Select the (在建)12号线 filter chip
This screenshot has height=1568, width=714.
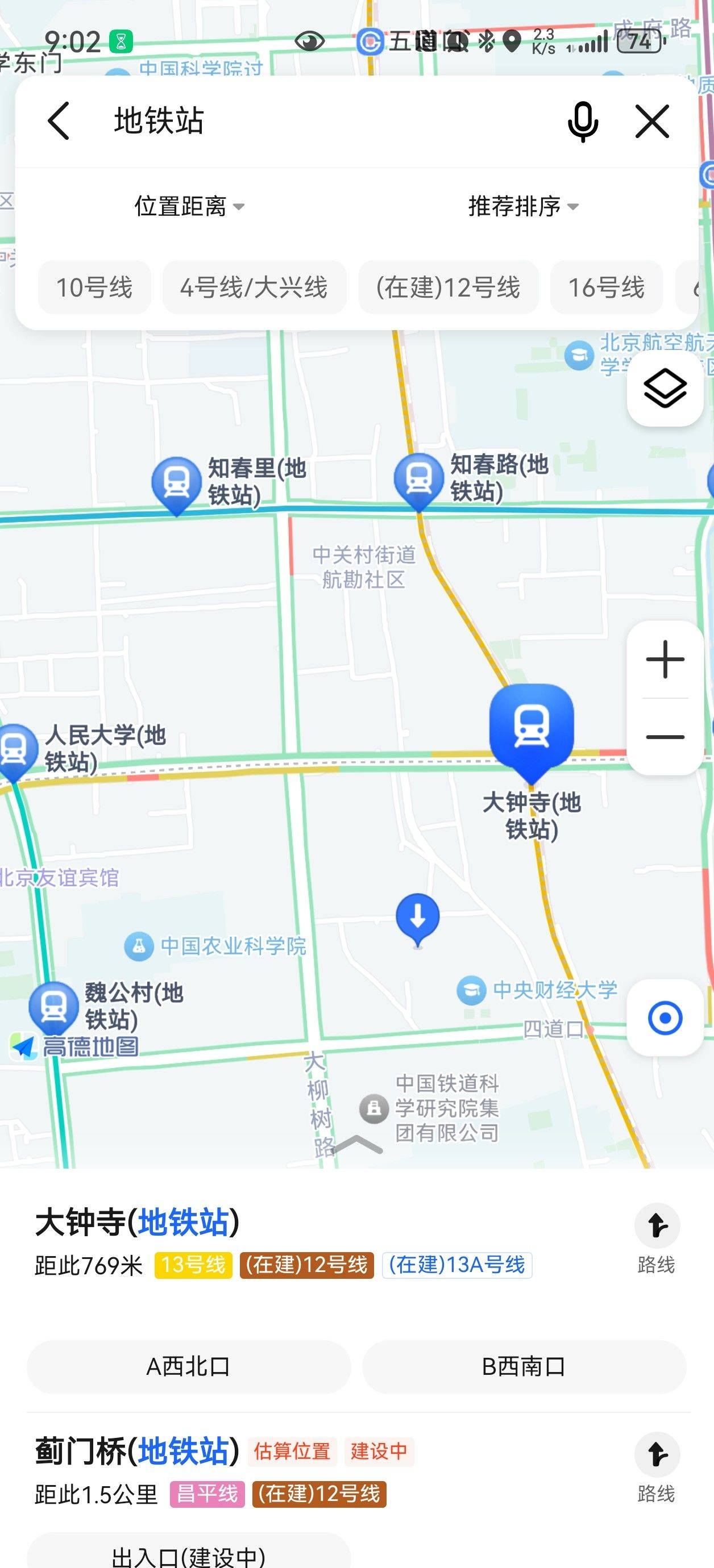point(449,287)
